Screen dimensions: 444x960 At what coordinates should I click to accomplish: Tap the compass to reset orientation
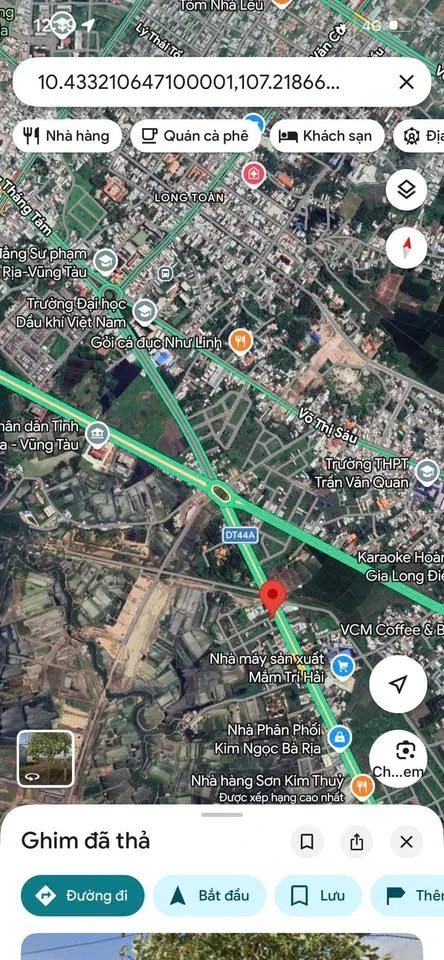tap(407, 247)
